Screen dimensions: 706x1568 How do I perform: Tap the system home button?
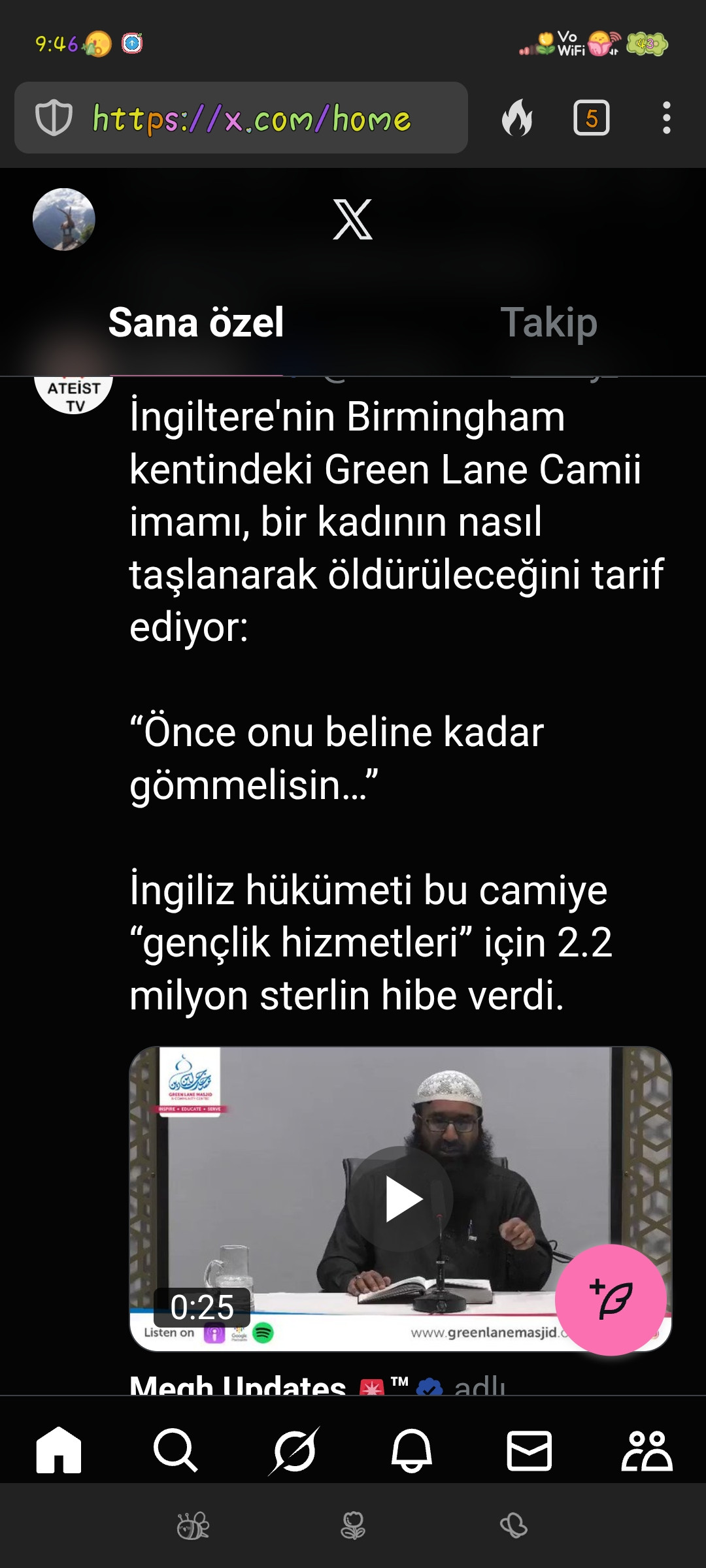pos(353,1527)
